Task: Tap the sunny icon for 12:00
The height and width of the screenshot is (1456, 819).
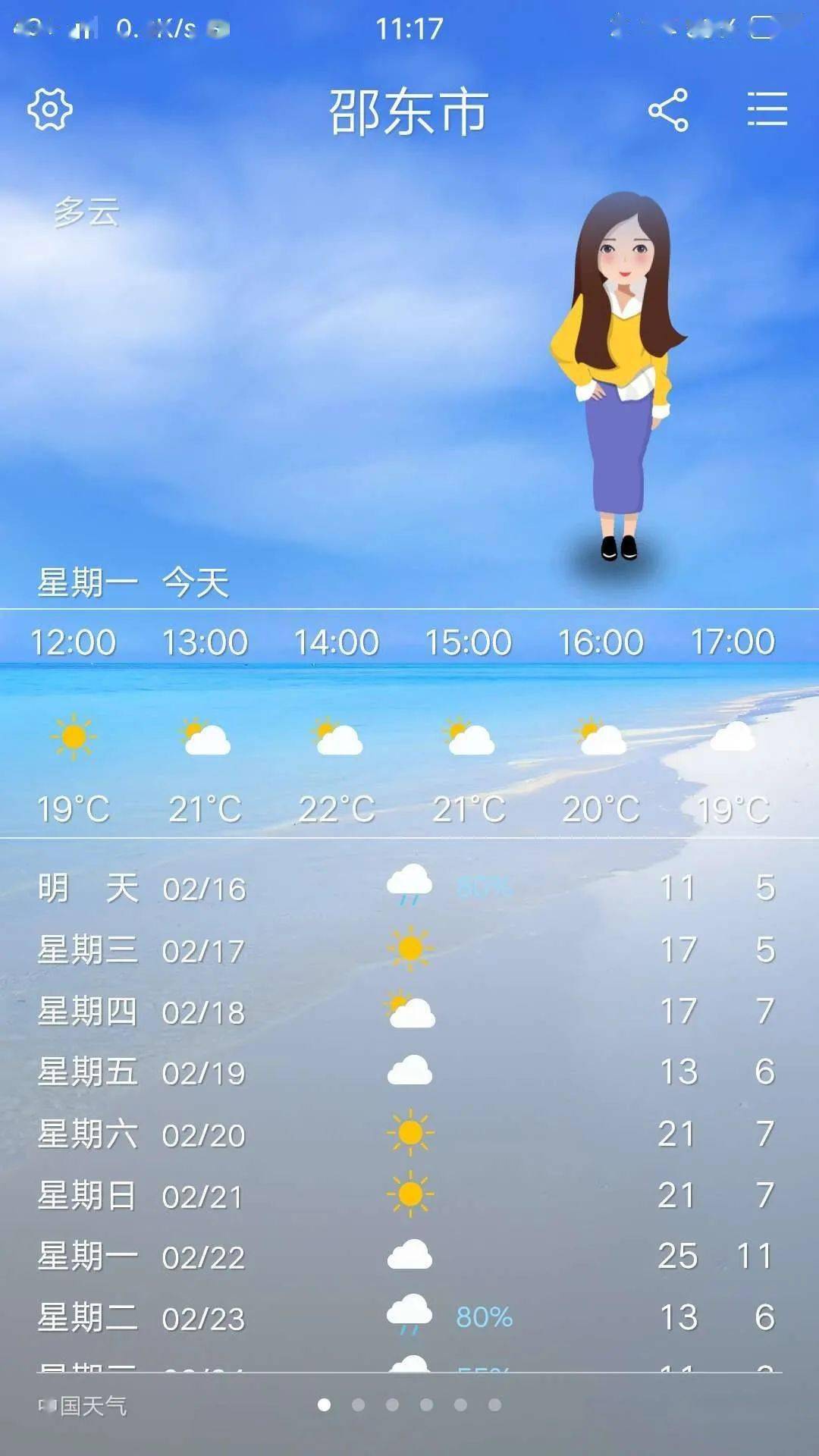Action: [x=72, y=736]
